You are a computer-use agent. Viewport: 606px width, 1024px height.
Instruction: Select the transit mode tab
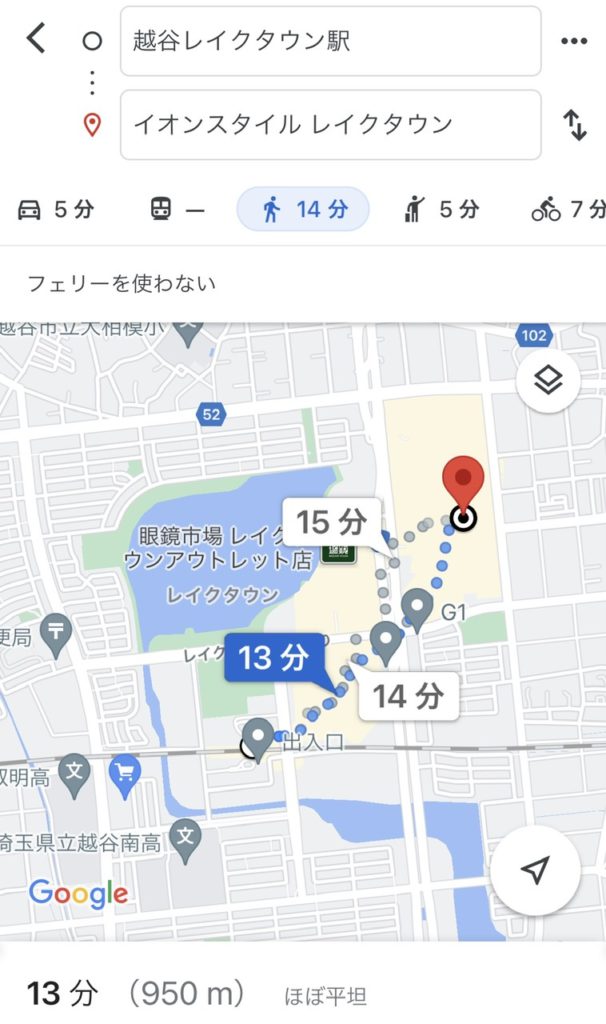tap(178, 210)
